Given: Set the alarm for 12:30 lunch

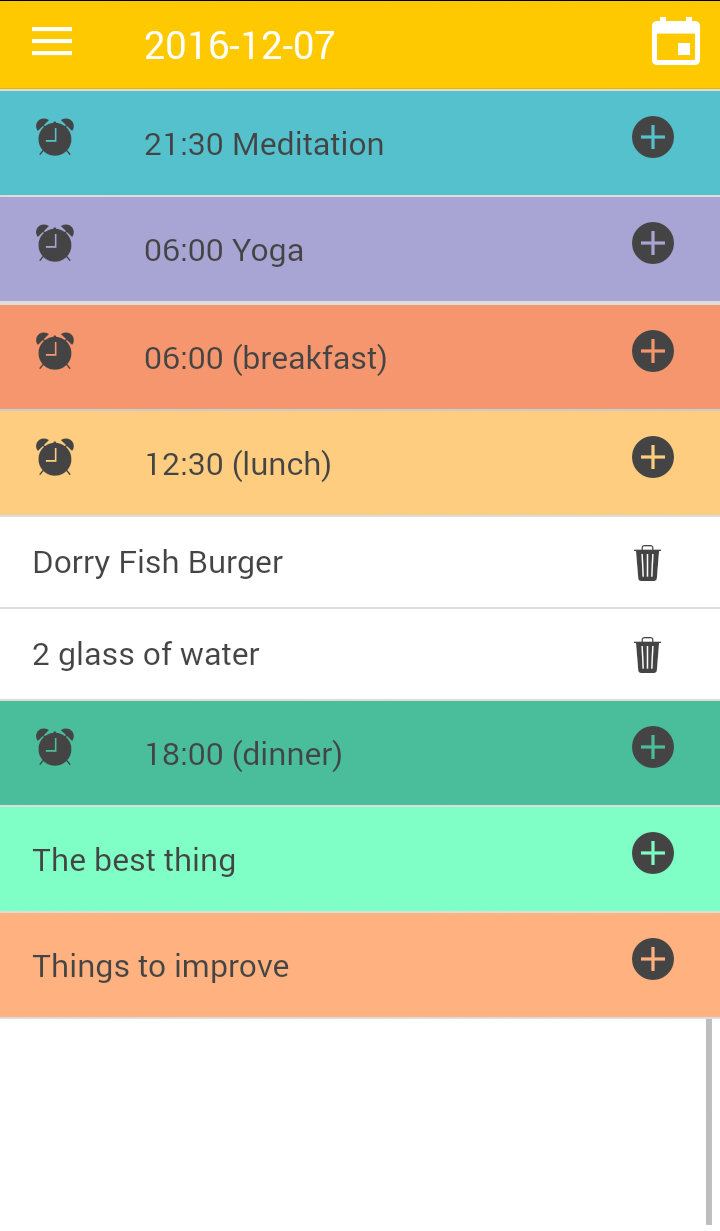Looking at the screenshot, I should pos(55,458).
